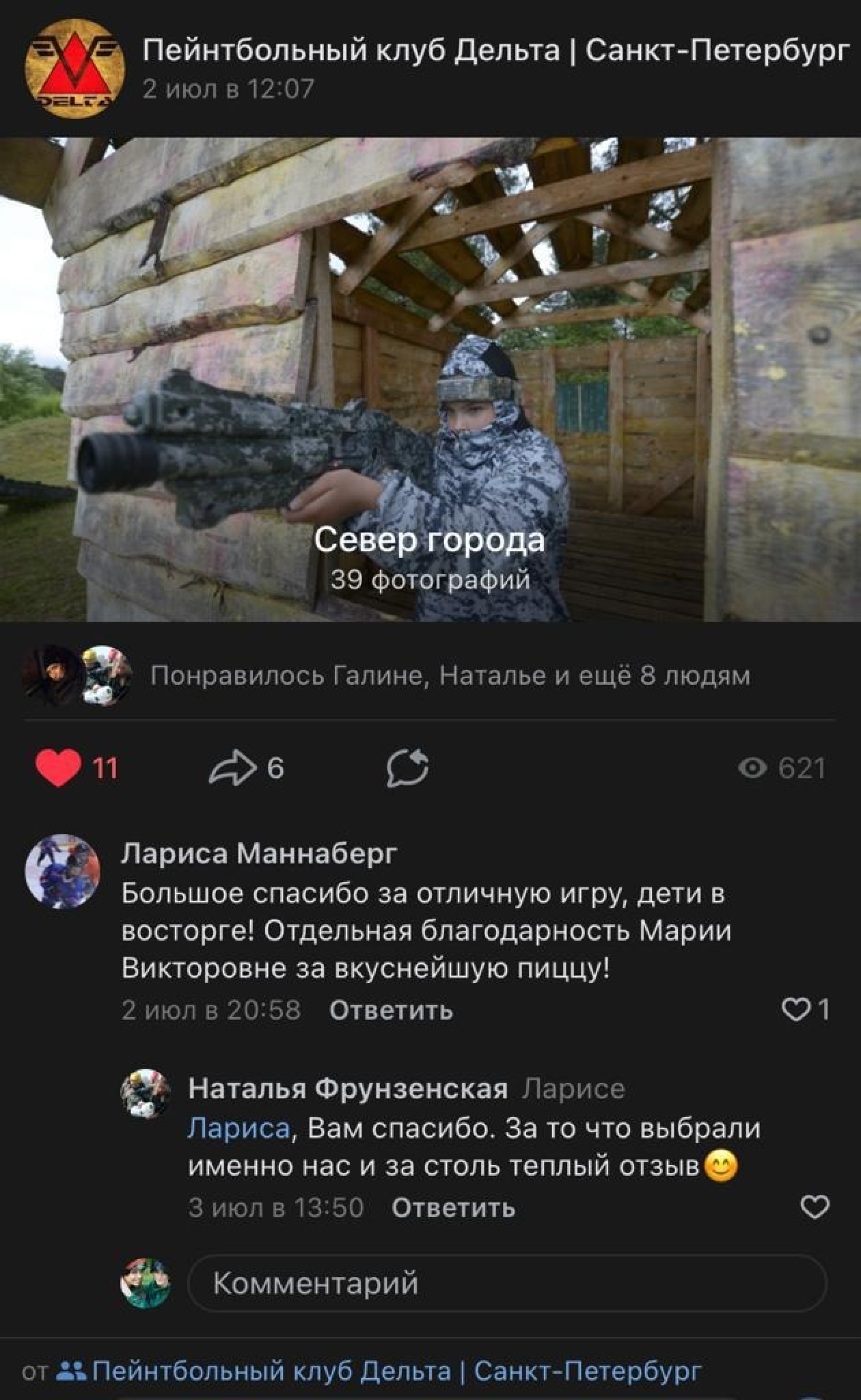
Task: Open Пейнтбольный клуб Дельта page from post header
Action: pyautogui.click(x=495, y=51)
